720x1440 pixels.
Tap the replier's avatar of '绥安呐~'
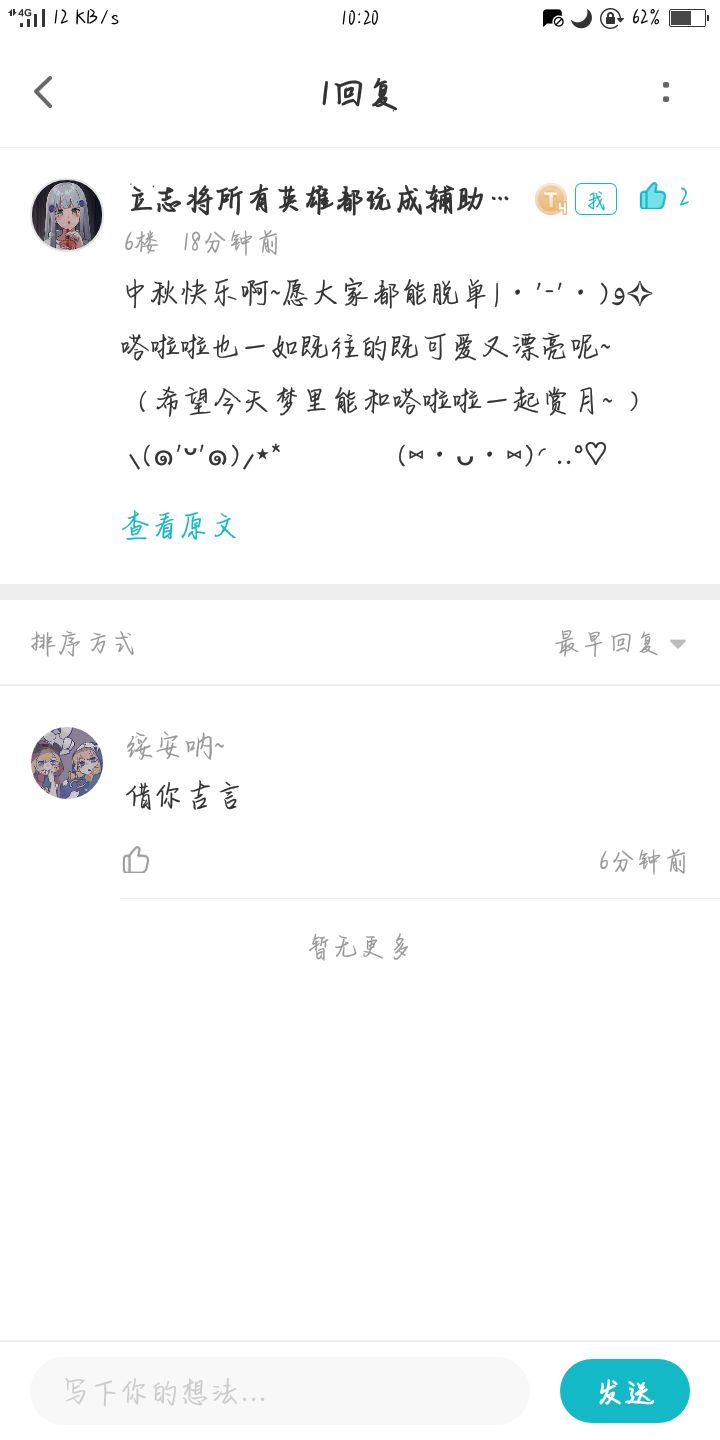66,762
